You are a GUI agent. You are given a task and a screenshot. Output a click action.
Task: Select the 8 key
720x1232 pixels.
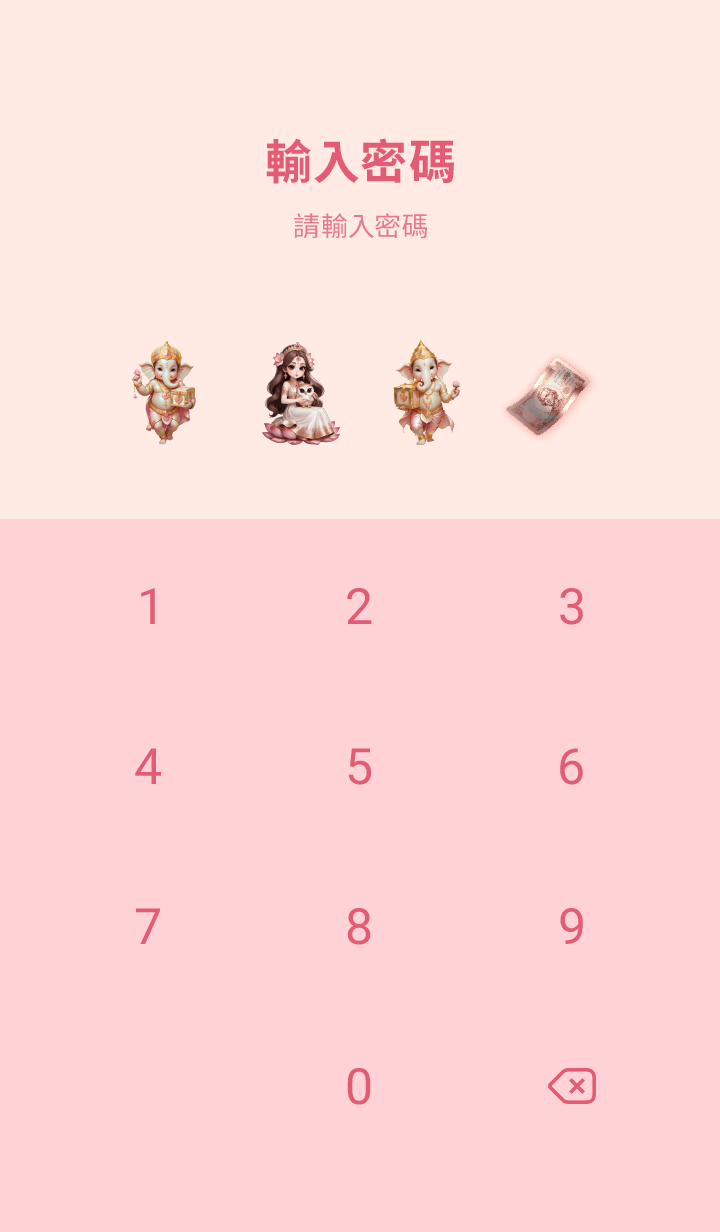pos(359,927)
